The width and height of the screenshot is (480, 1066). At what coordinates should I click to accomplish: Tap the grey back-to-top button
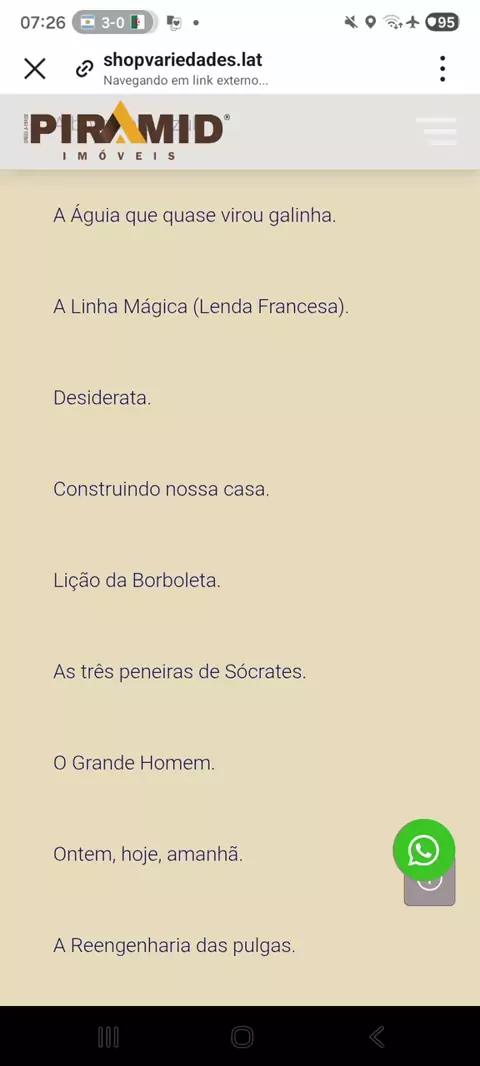[430, 891]
